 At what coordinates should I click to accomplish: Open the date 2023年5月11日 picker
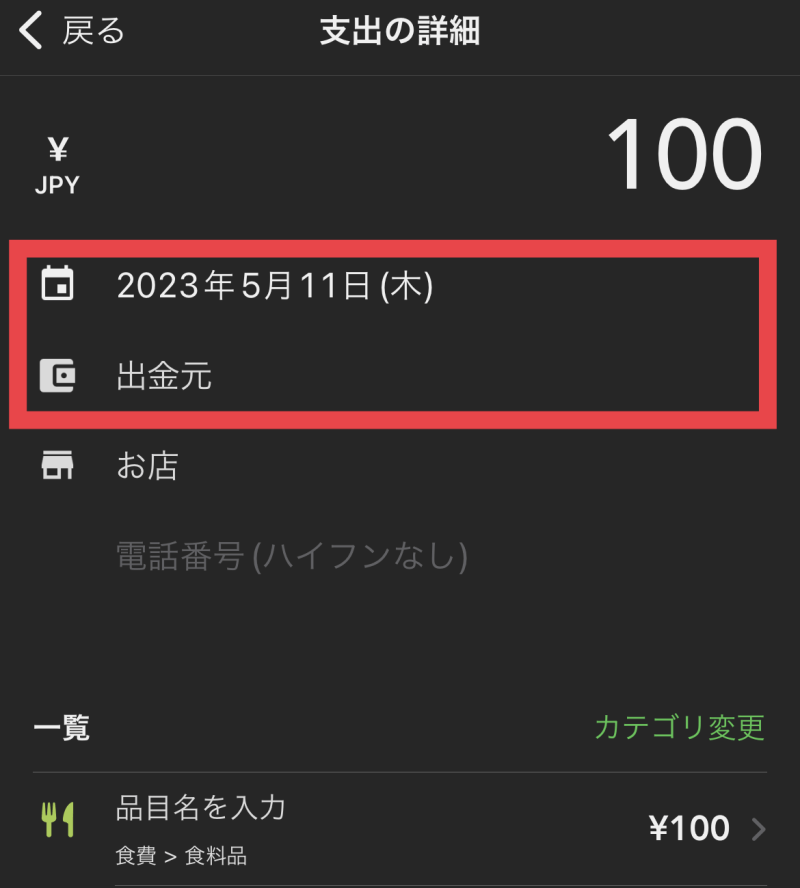pos(275,287)
